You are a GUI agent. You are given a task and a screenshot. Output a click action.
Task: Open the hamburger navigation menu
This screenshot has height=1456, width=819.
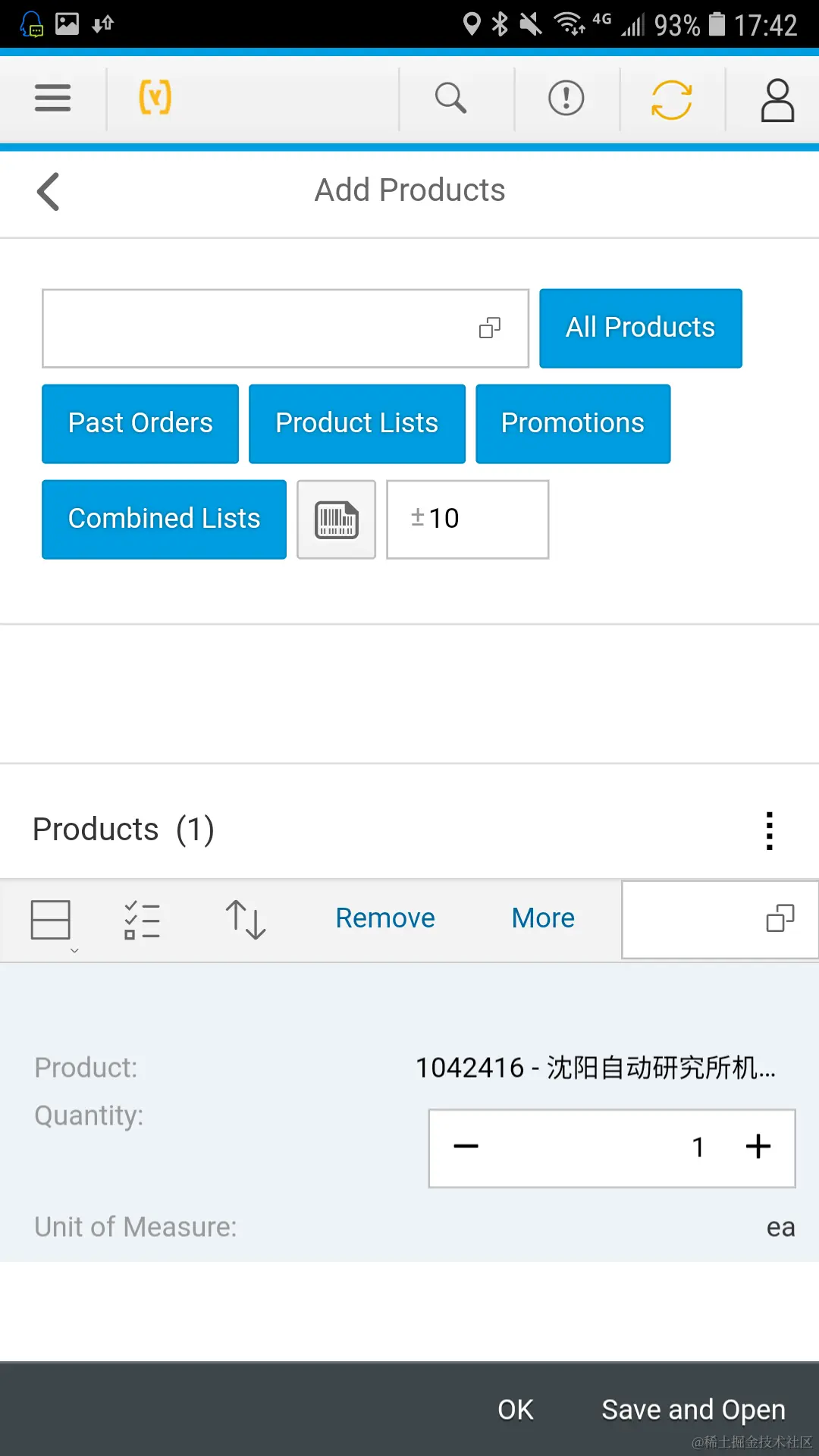(x=52, y=98)
